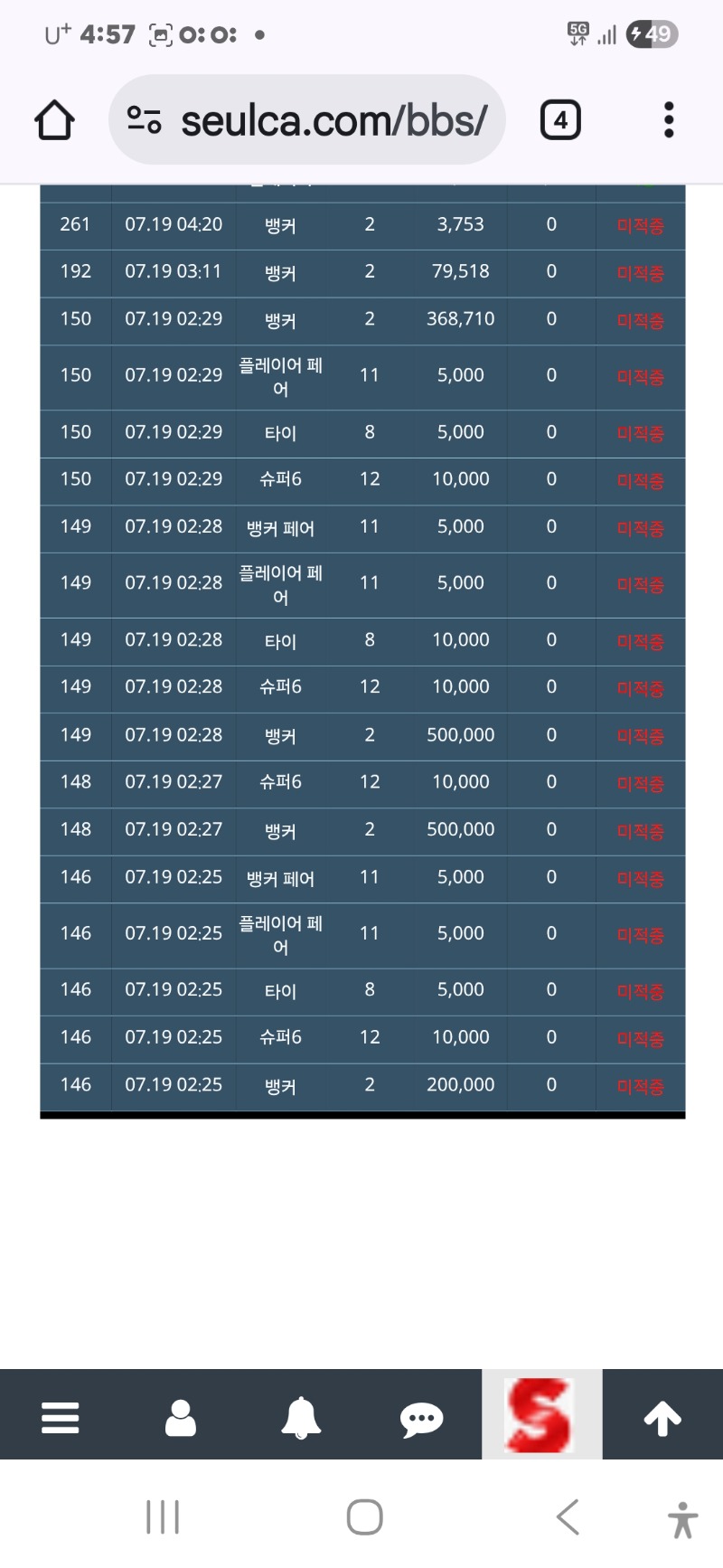Screen dimensions: 723x1568
Task: Go back with the system back button
Action: click(x=568, y=1516)
